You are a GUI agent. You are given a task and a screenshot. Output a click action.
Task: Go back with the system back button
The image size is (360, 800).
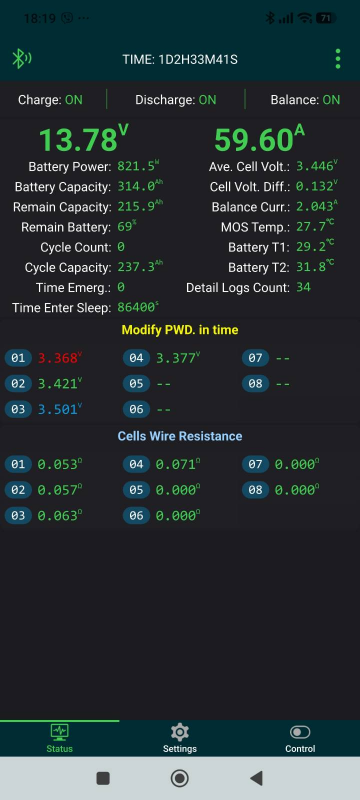pyautogui.click(x=256, y=778)
